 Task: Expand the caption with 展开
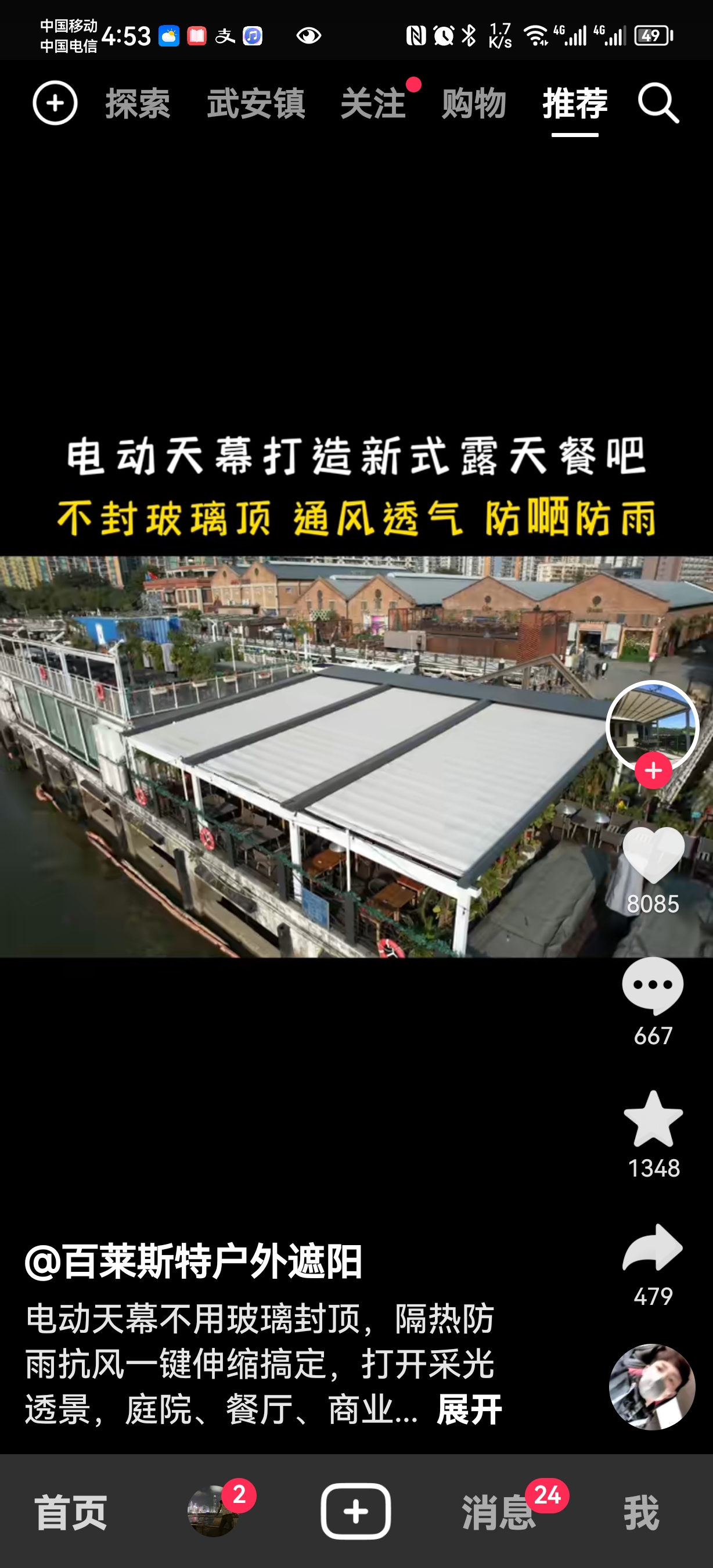click(469, 1409)
